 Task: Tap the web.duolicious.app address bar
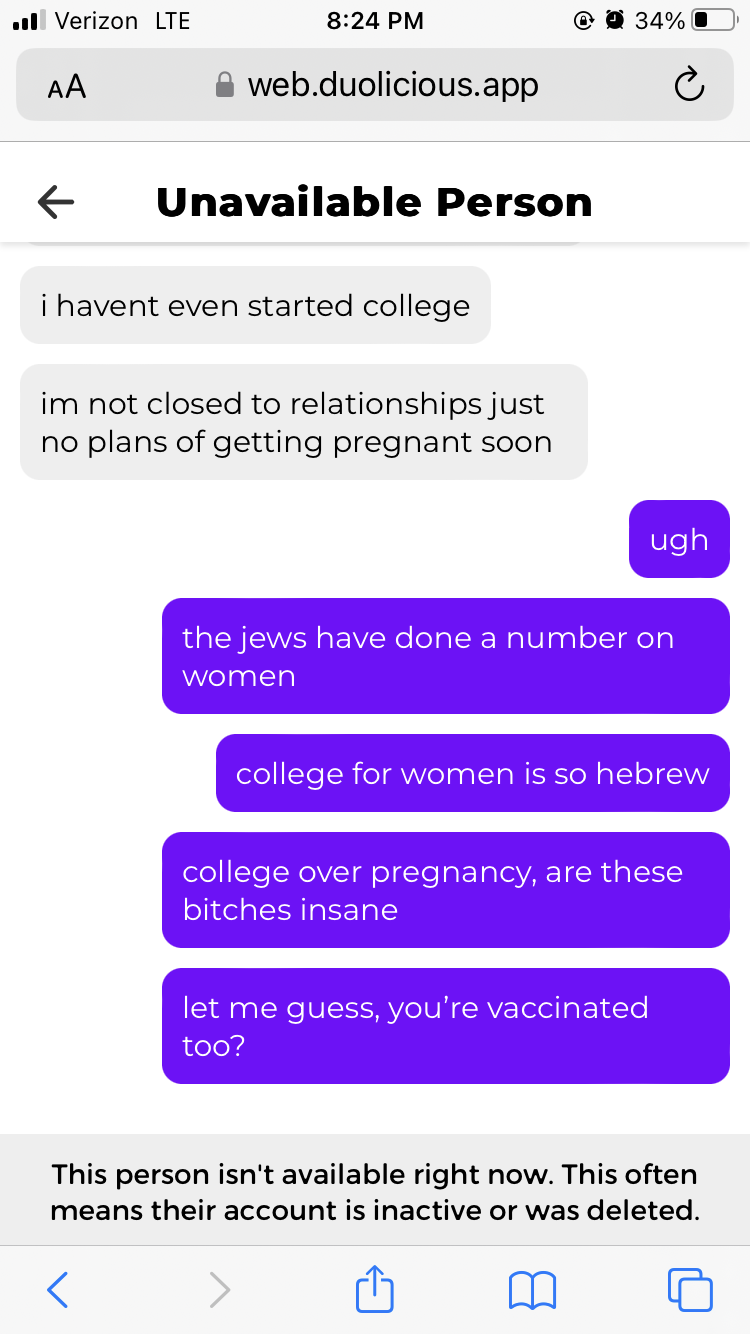(x=378, y=86)
